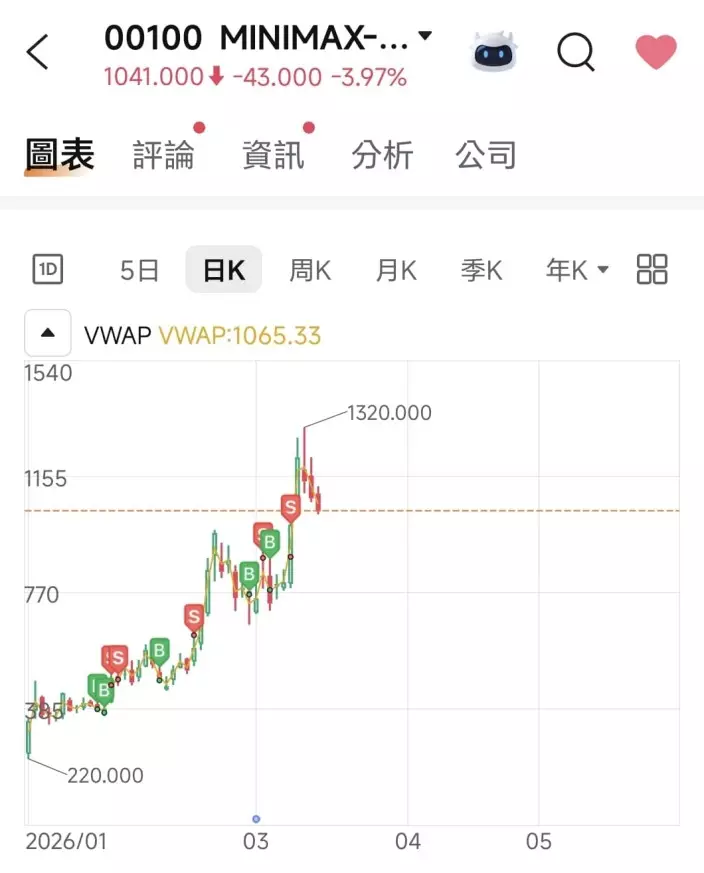The width and height of the screenshot is (704, 873).
Task: Expand the 年K period dropdown
Action: point(577,270)
